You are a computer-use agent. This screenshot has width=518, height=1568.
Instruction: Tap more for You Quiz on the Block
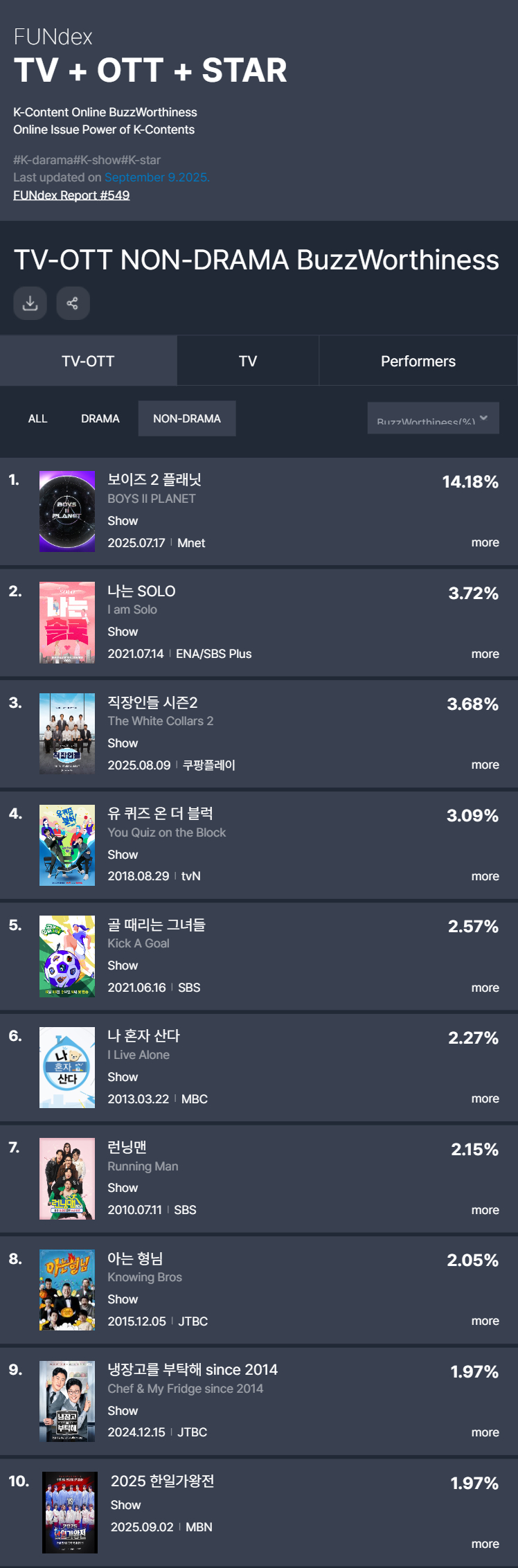(x=485, y=876)
